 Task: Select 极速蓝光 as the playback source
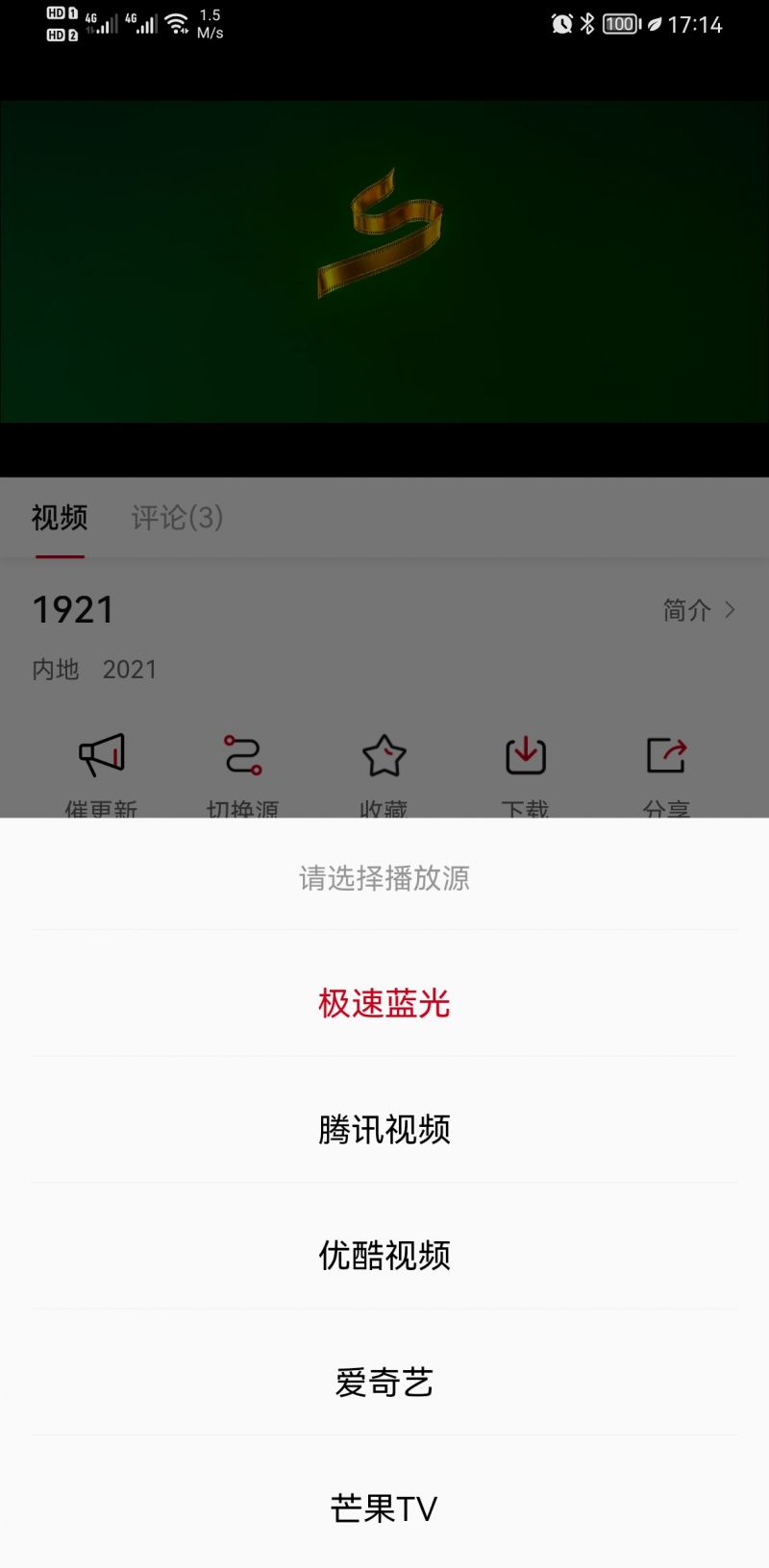[x=383, y=1003]
